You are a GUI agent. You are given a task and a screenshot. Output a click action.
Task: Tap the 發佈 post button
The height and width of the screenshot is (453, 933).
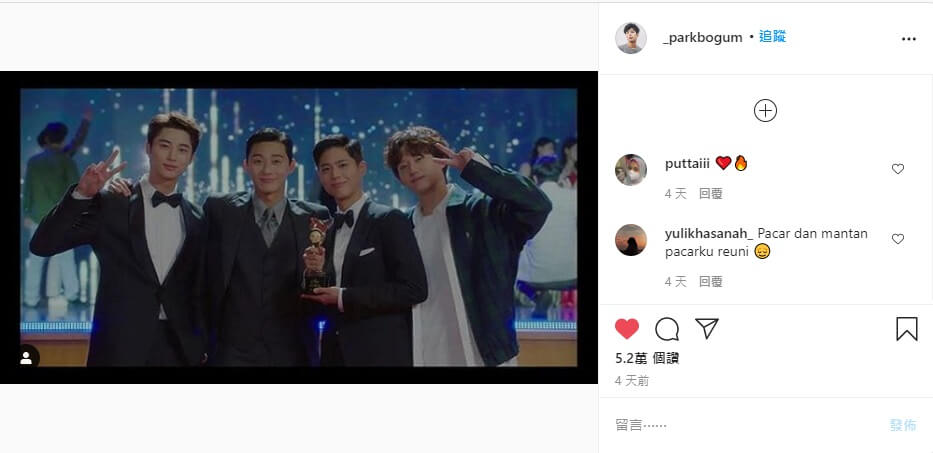point(902,425)
